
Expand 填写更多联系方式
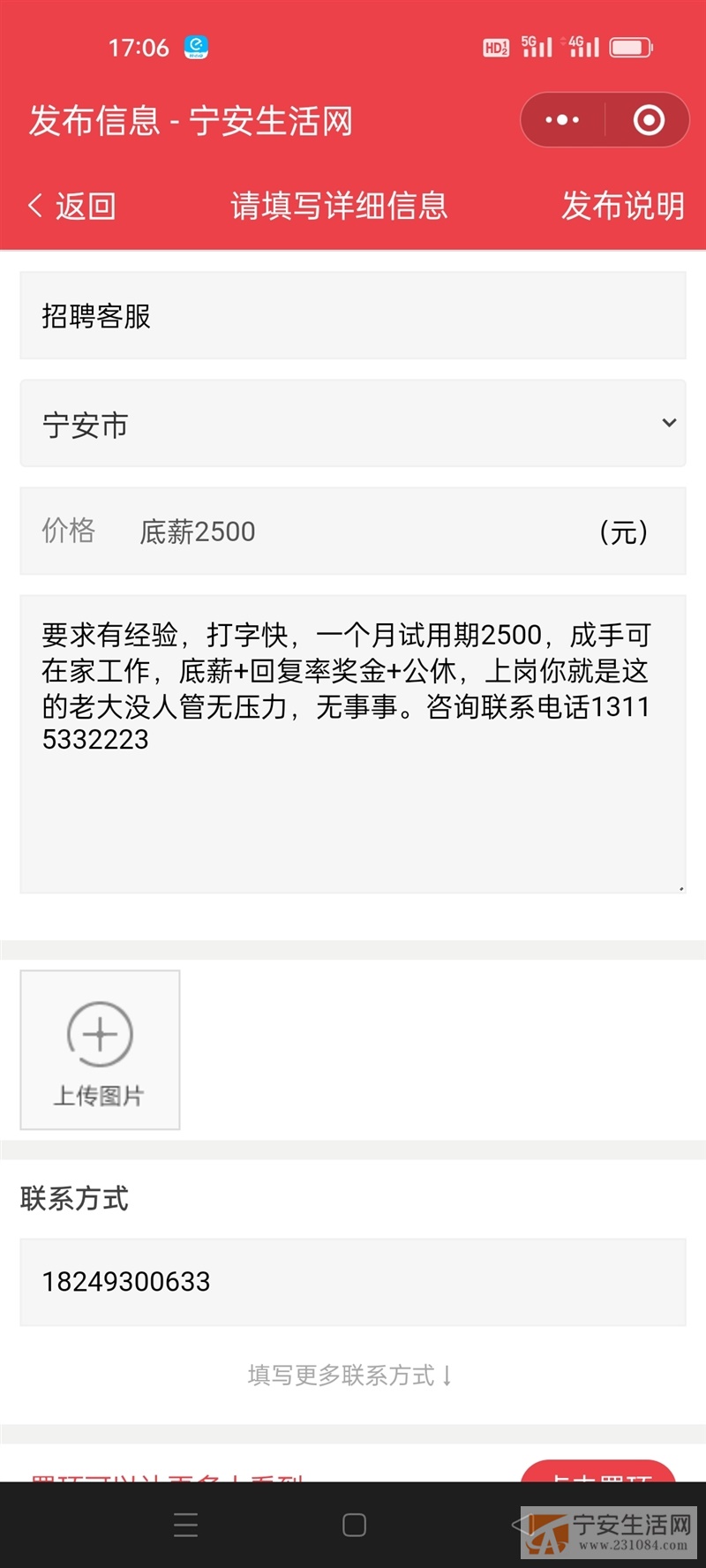pyautogui.click(x=350, y=1375)
